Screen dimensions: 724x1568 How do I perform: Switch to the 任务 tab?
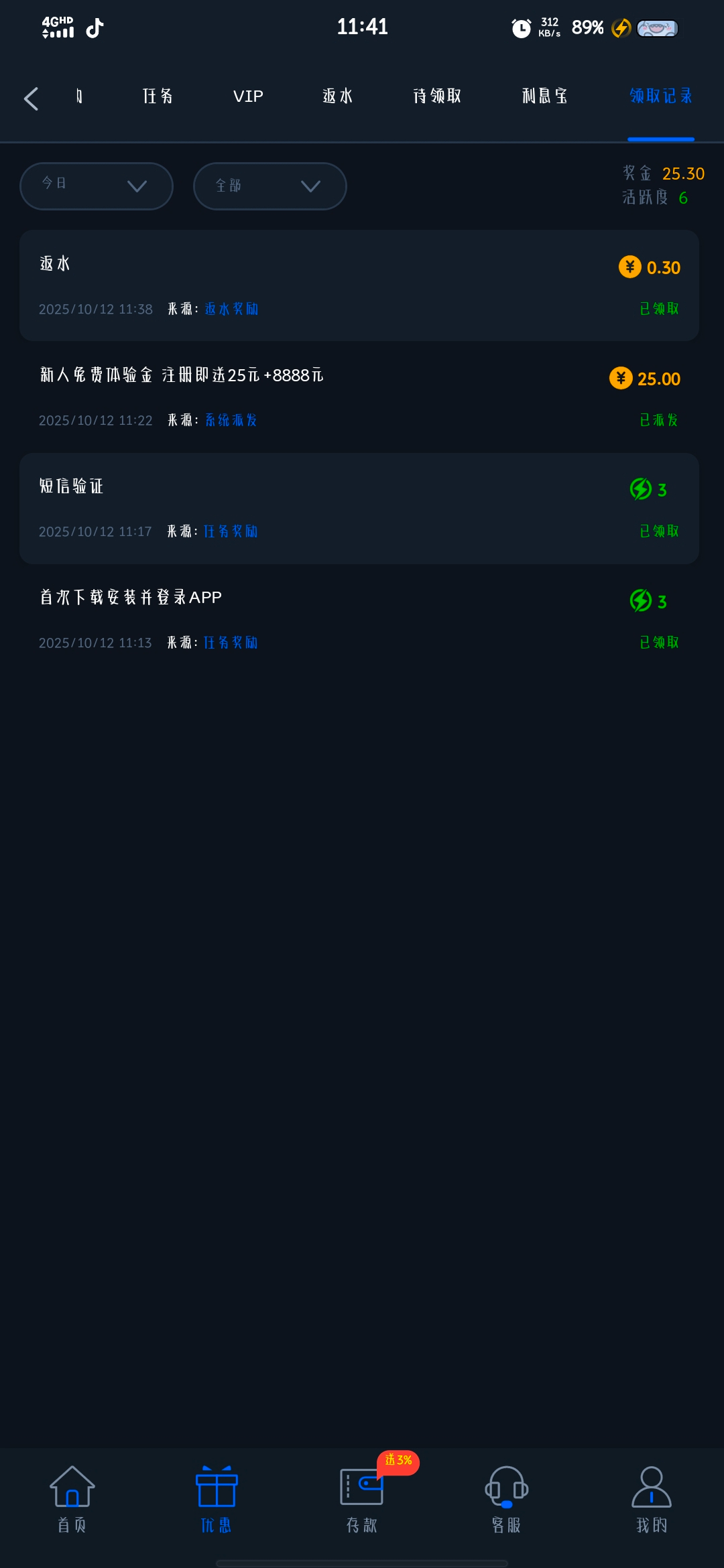click(158, 96)
